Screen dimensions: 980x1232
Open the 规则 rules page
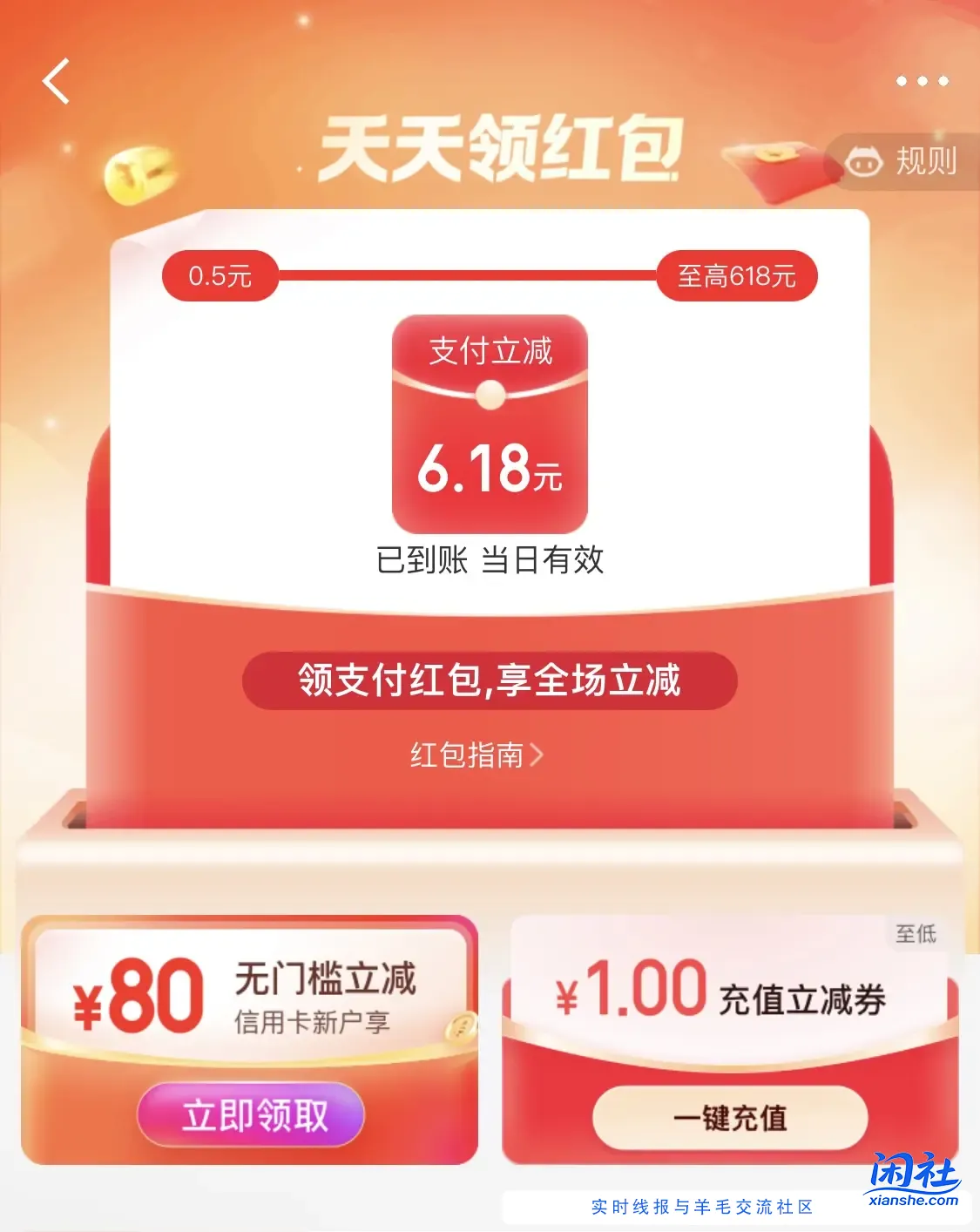click(x=903, y=161)
